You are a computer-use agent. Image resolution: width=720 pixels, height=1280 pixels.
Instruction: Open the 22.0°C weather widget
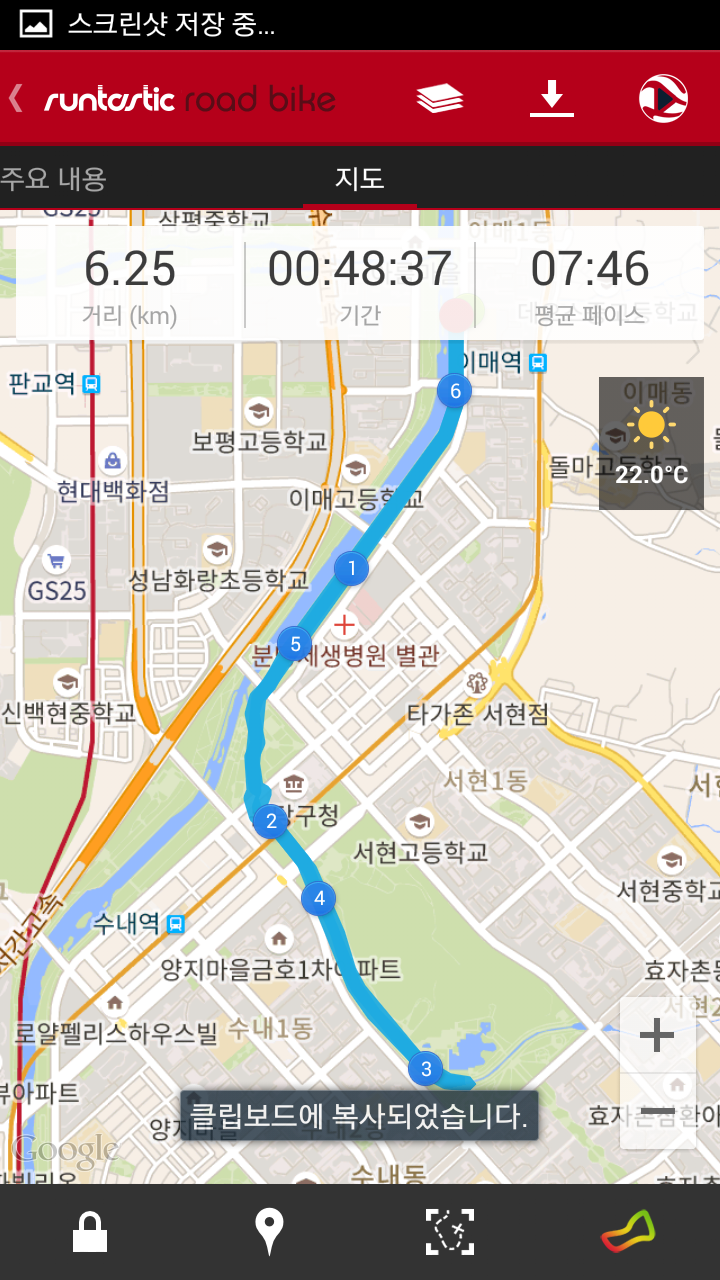click(x=651, y=443)
